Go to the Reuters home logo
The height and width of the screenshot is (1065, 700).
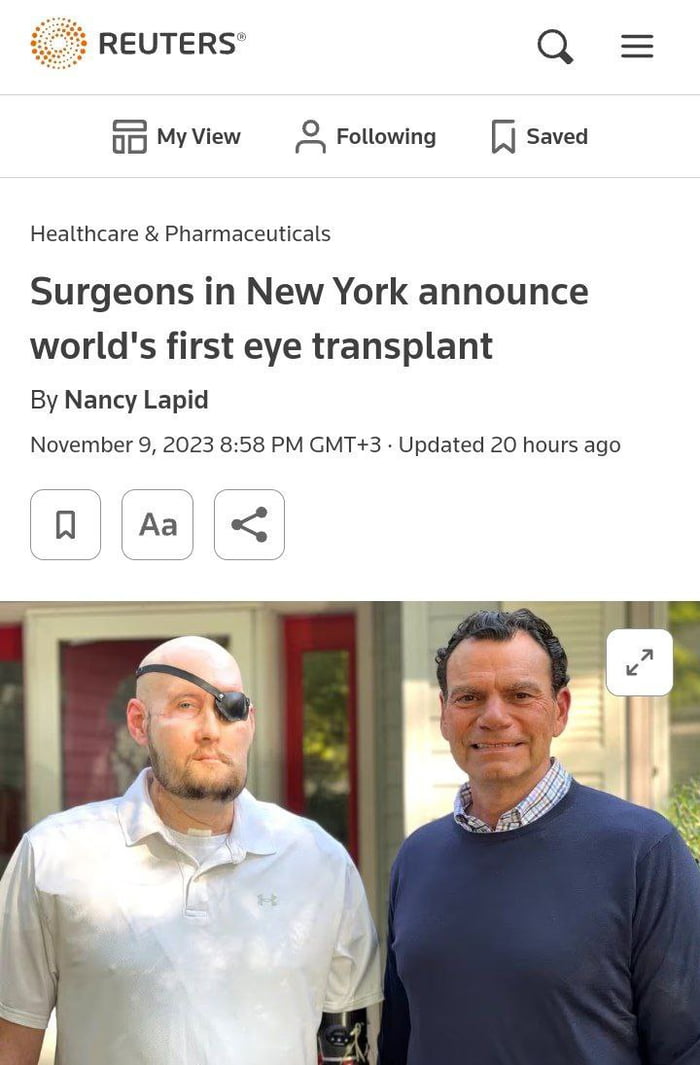(138, 44)
